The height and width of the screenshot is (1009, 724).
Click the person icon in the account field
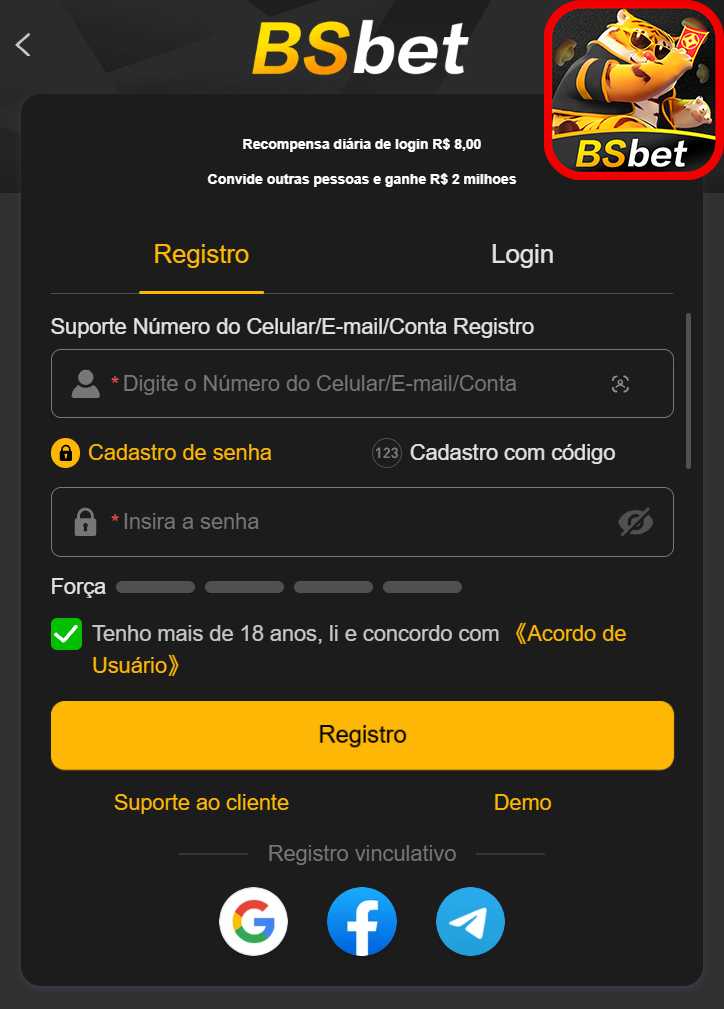85,383
